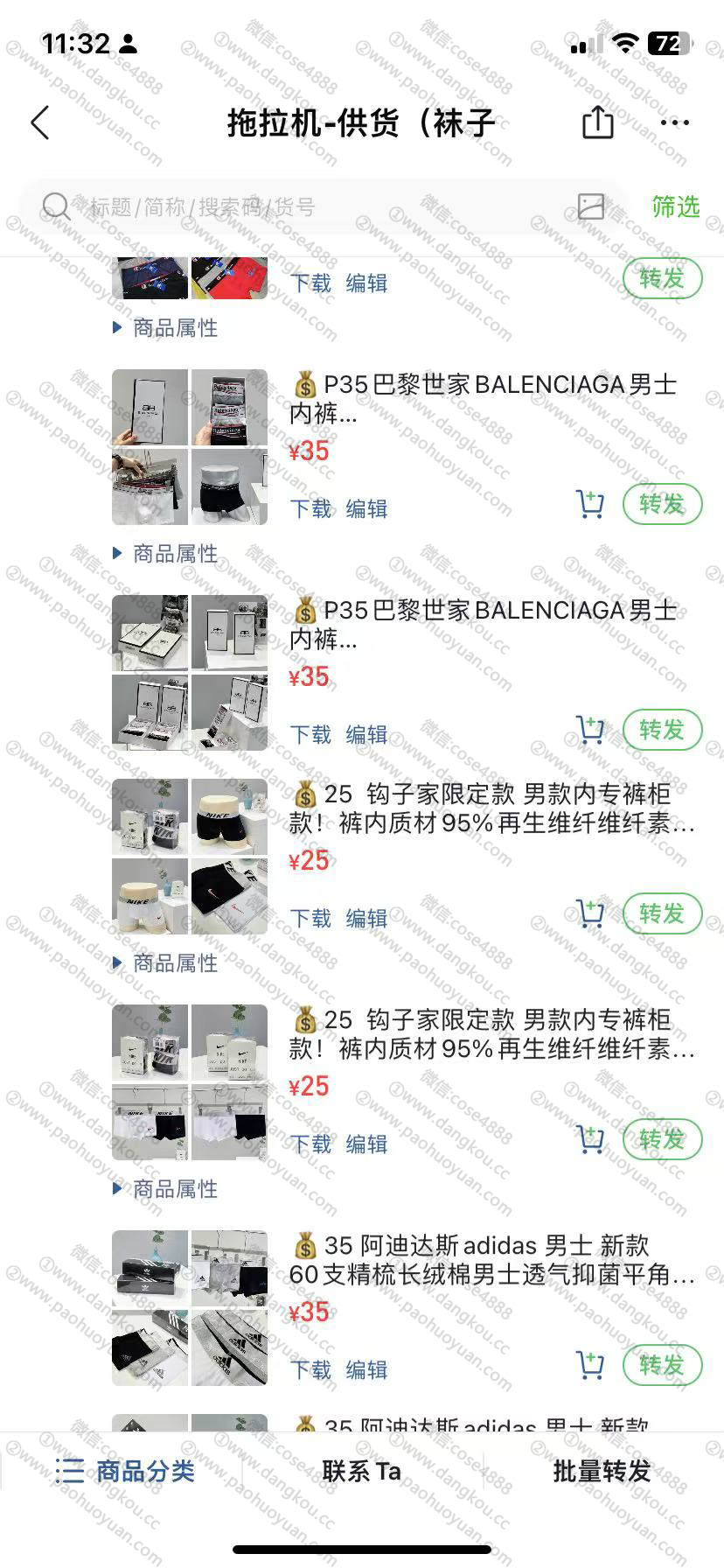Forward the ¥35 adidas men's boxer item
The height and width of the screenshot is (1568, 724).
click(x=662, y=1365)
